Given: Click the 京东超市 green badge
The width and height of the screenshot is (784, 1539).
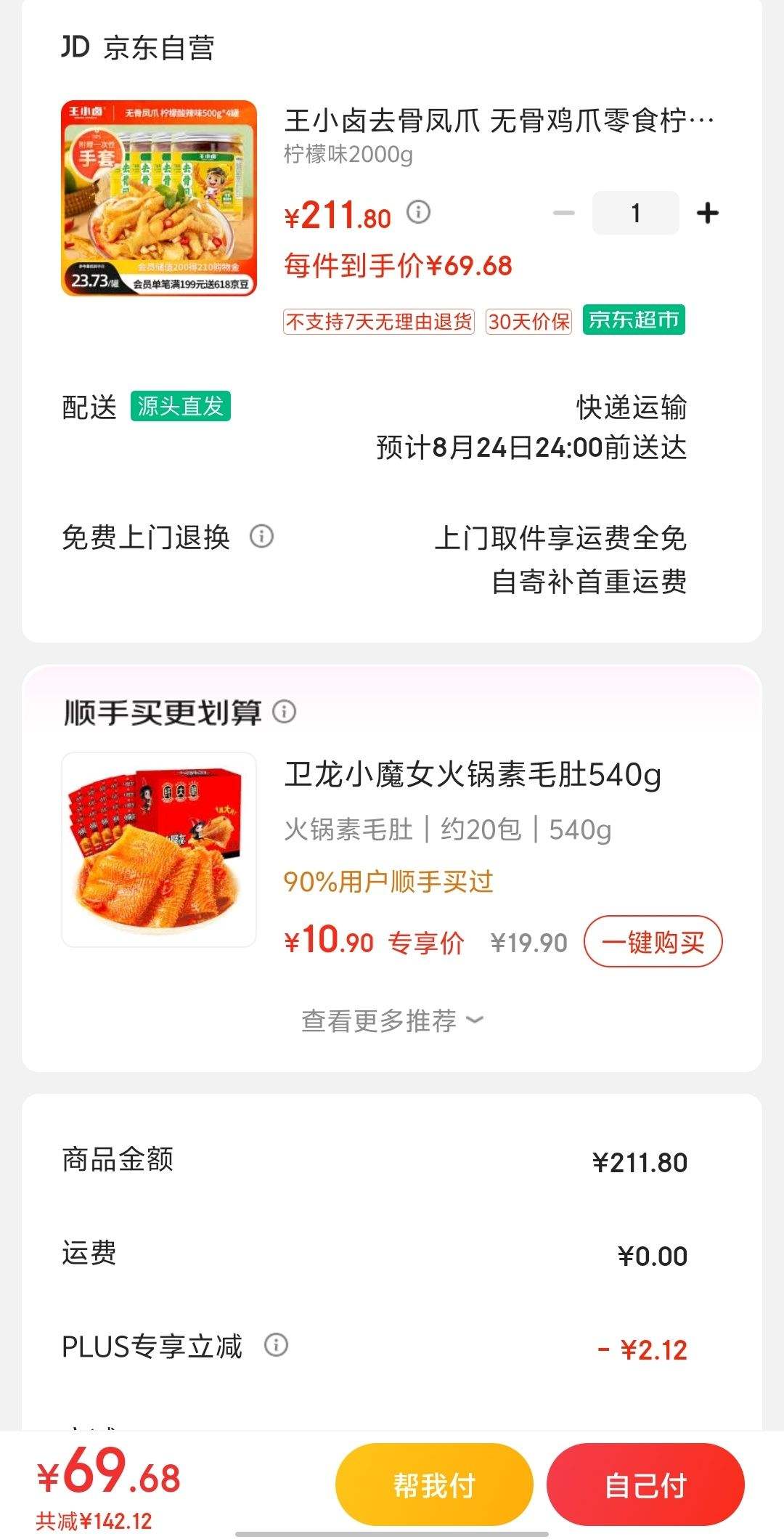Looking at the screenshot, I should [x=633, y=318].
